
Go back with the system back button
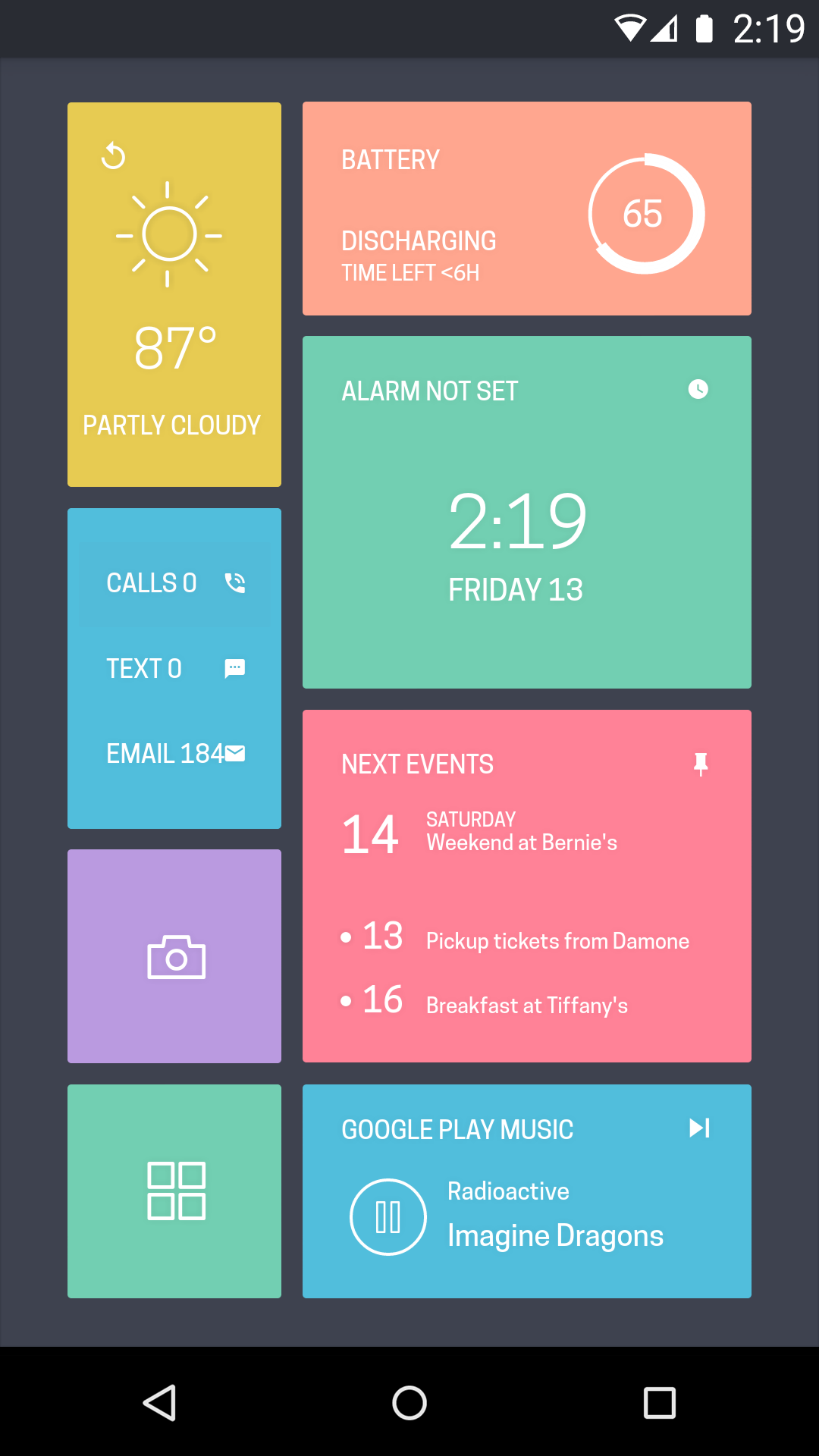160,1402
